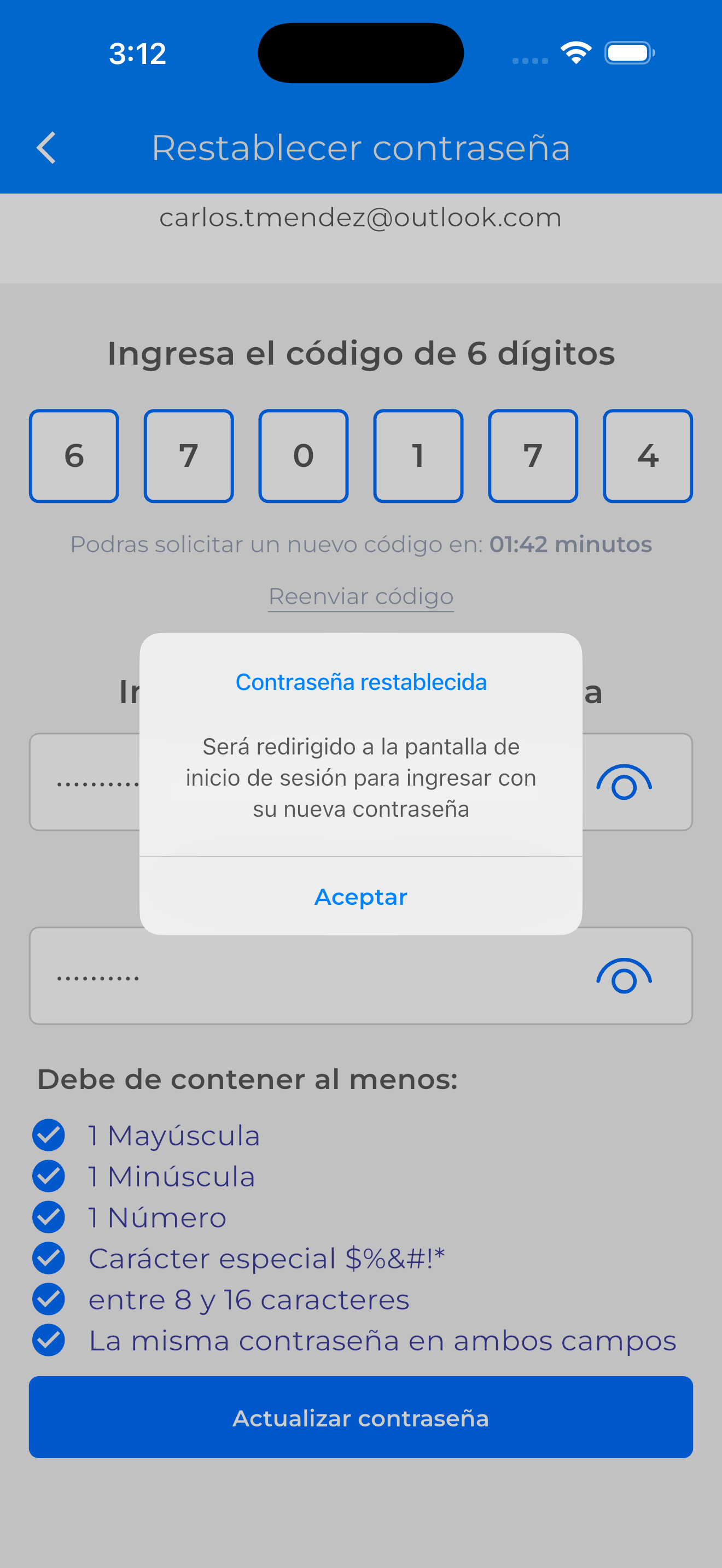Tap Aceptar in the password reset dialog
The width and height of the screenshot is (722, 1568).
[x=360, y=897]
